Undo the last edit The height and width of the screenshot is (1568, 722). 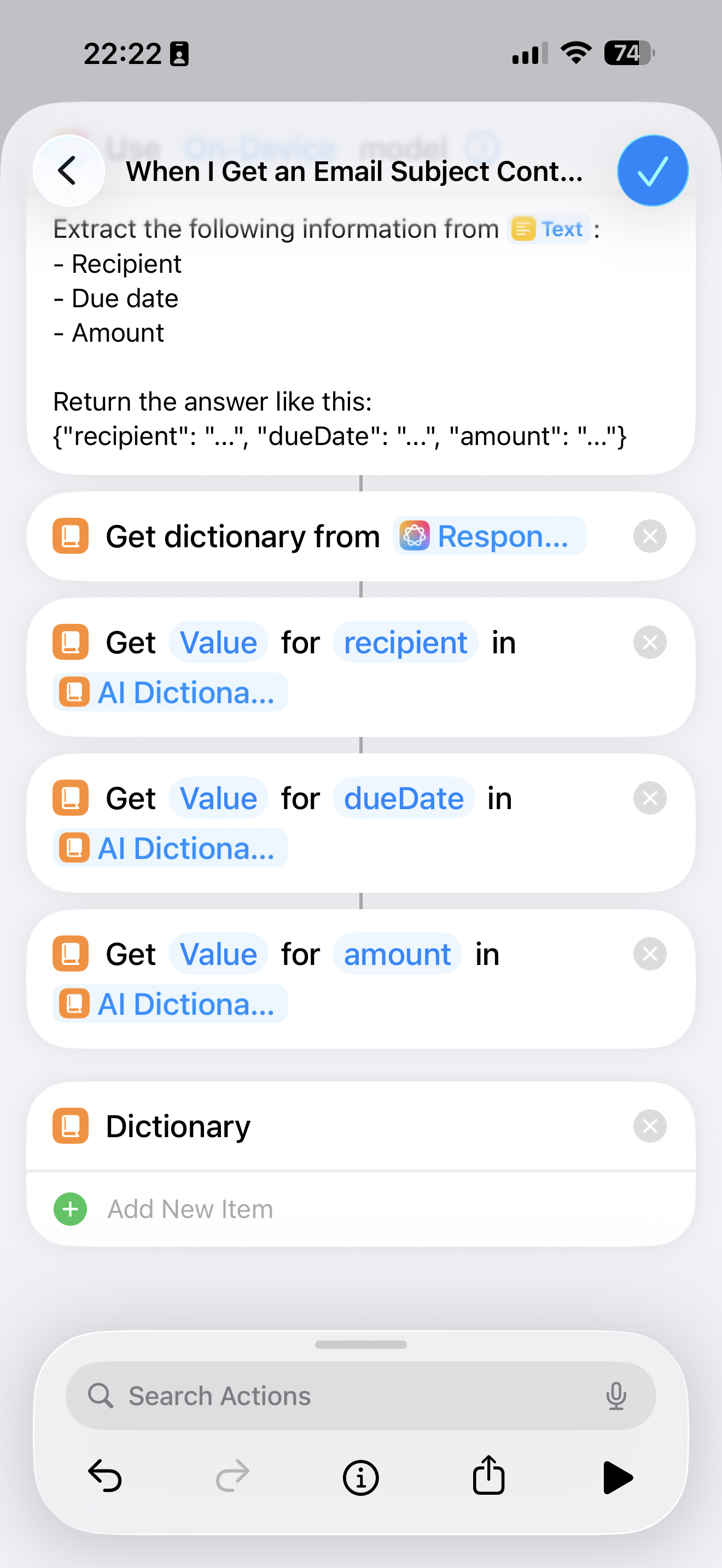pyautogui.click(x=104, y=1477)
